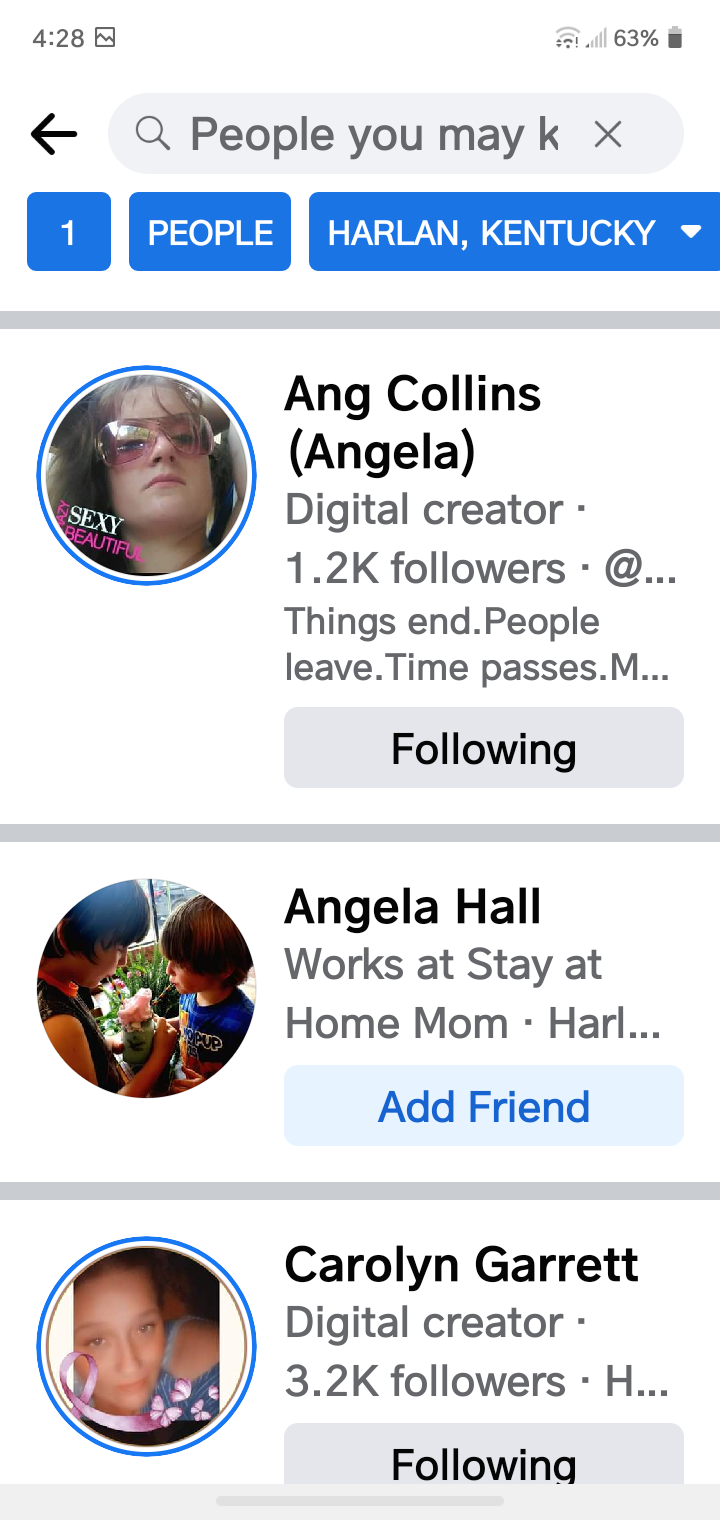Viewport: 720px width, 1520px height.
Task: Add Angela Hall as a friend
Action: [484, 1106]
